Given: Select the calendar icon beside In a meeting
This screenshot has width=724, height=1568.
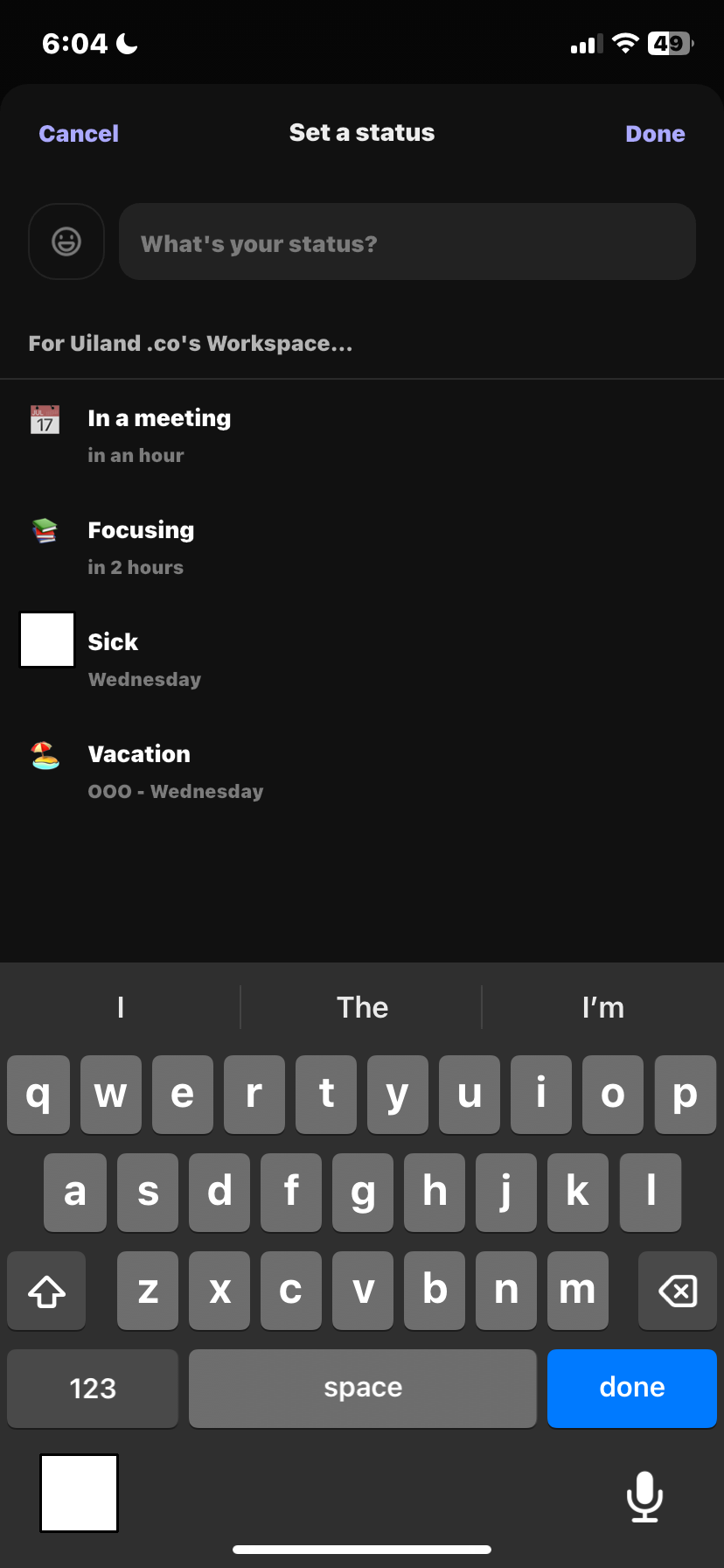Looking at the screenshot, I should click(x=45, y=418).
